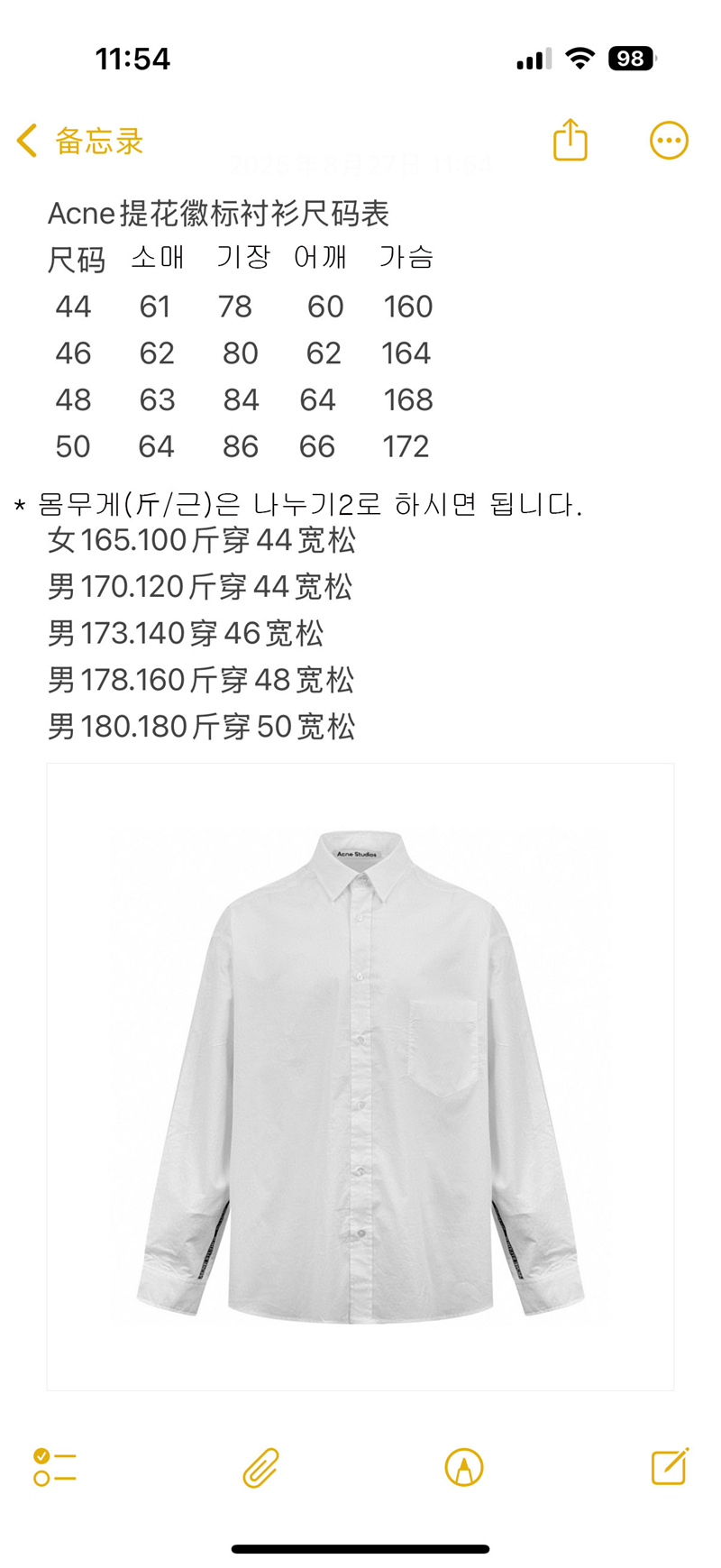This screenshot has height=1568, width=721.
Task: Tap the Wi-Fi icon in status bar
Action: (581, 57)
